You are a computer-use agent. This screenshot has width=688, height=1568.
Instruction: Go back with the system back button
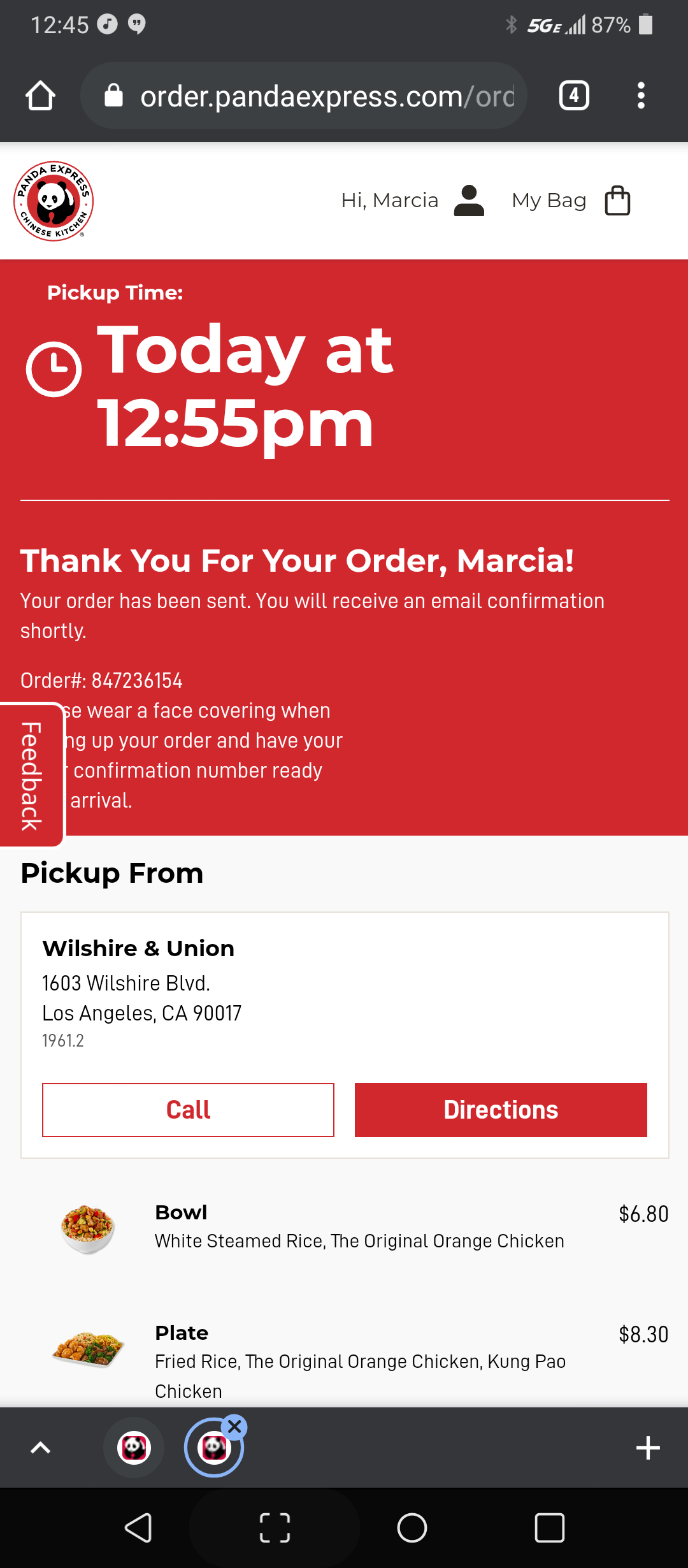coord(138,1527)
